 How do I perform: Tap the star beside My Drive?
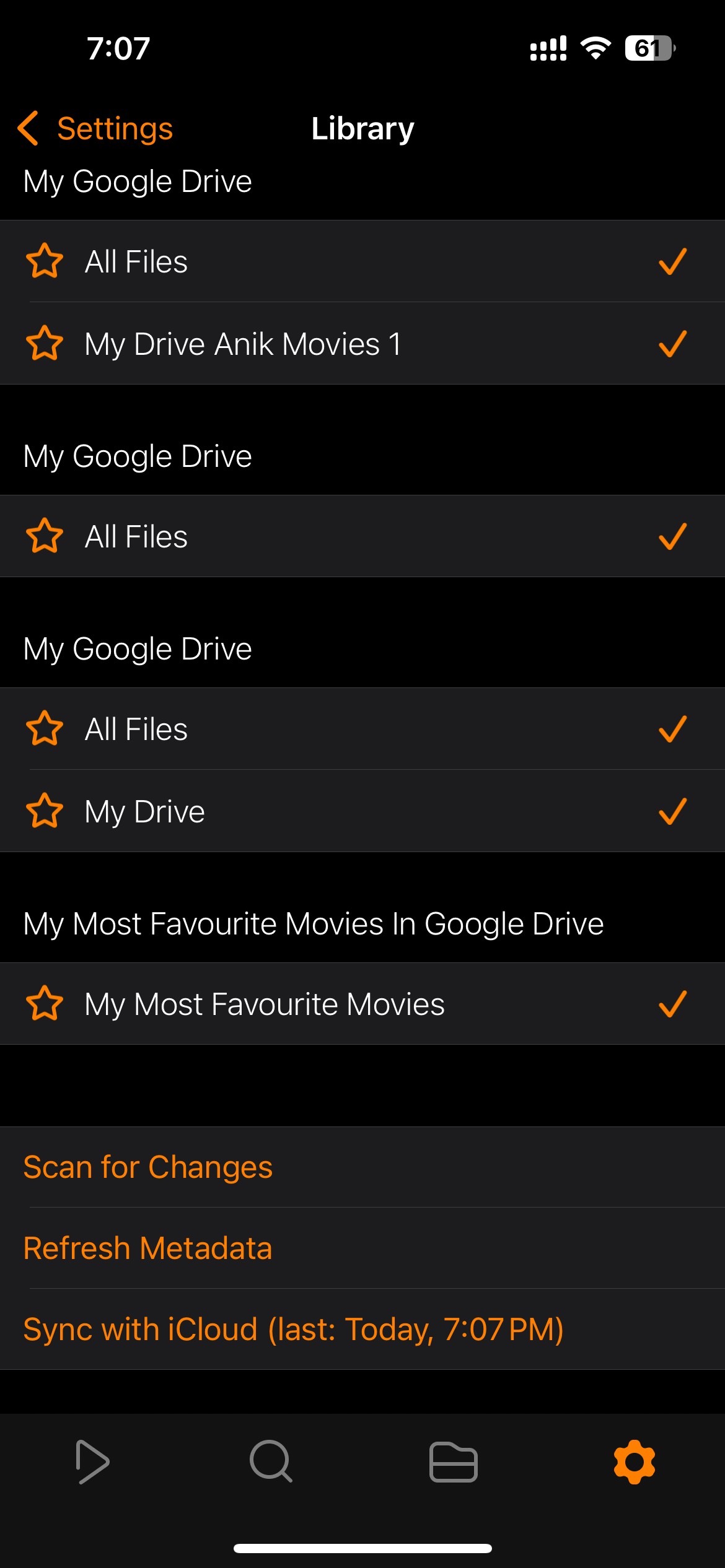point(45,811)
